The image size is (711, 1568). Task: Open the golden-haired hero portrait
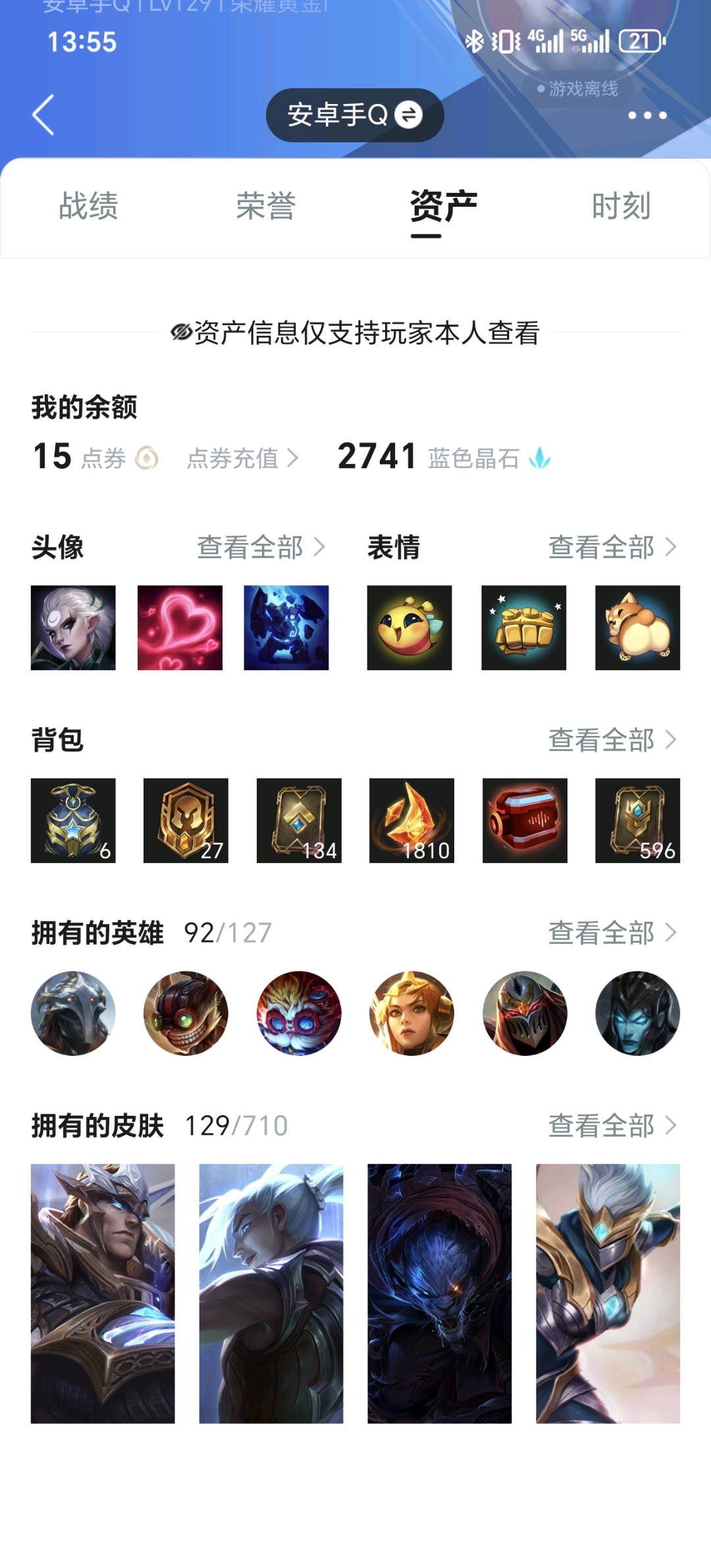(411, 1013)
